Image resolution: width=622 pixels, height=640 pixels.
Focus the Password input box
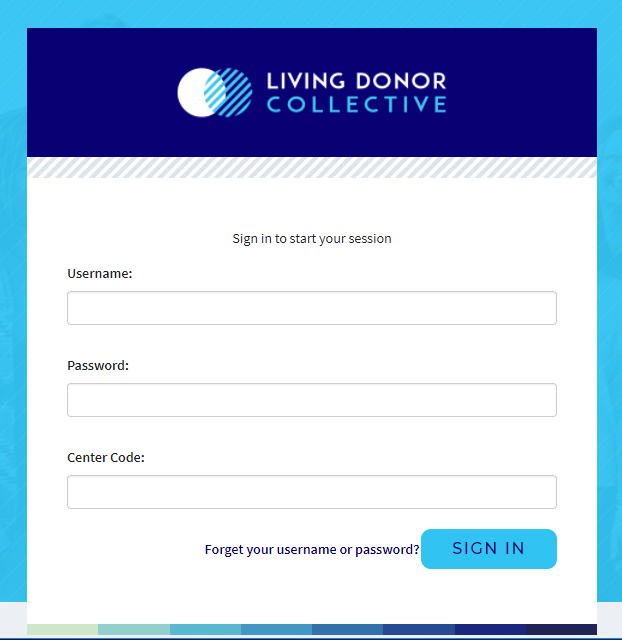pos(311,400)
